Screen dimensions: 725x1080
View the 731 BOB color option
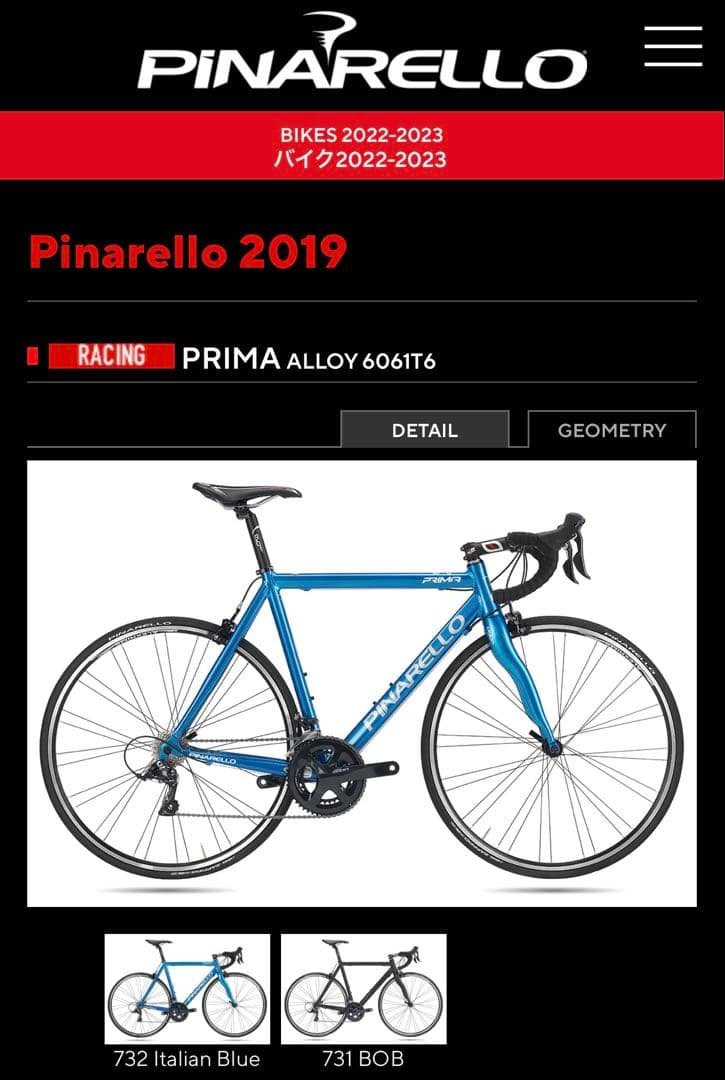363,990
